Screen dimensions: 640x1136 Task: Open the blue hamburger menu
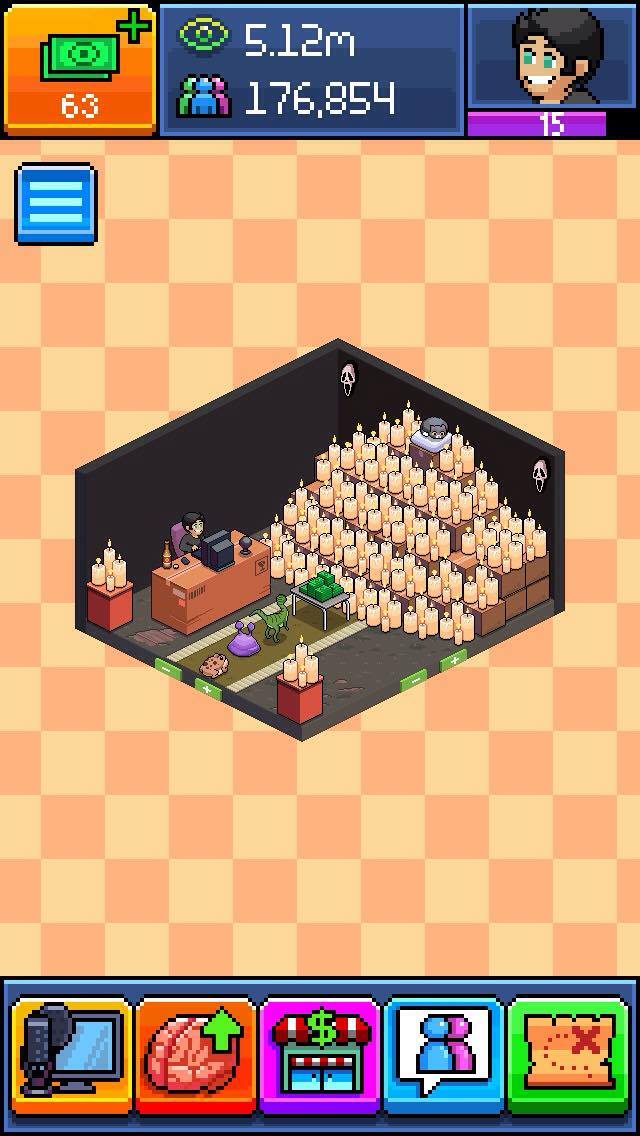point(56,205)
